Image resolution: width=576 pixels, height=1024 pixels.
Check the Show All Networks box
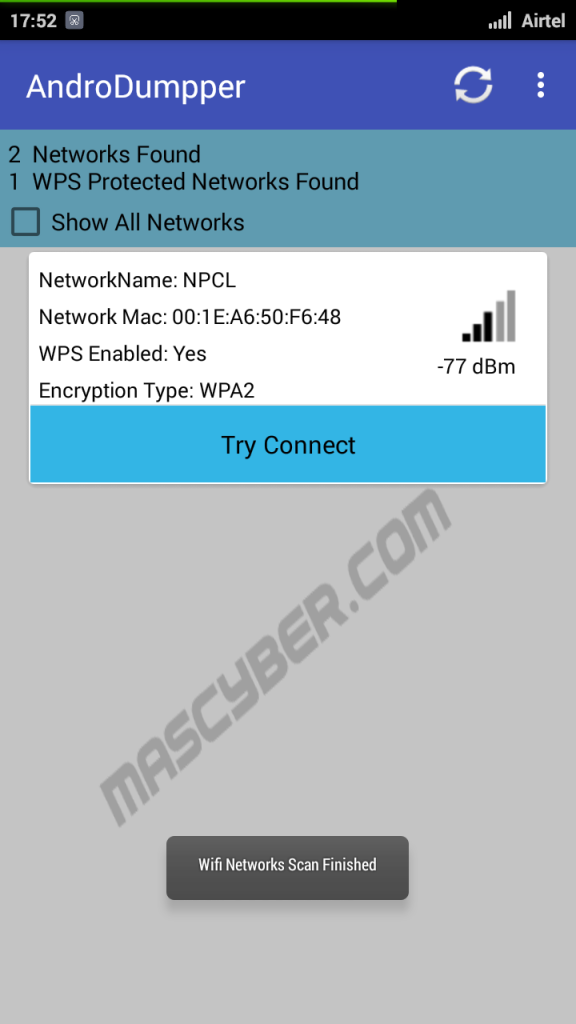(26, 222)
